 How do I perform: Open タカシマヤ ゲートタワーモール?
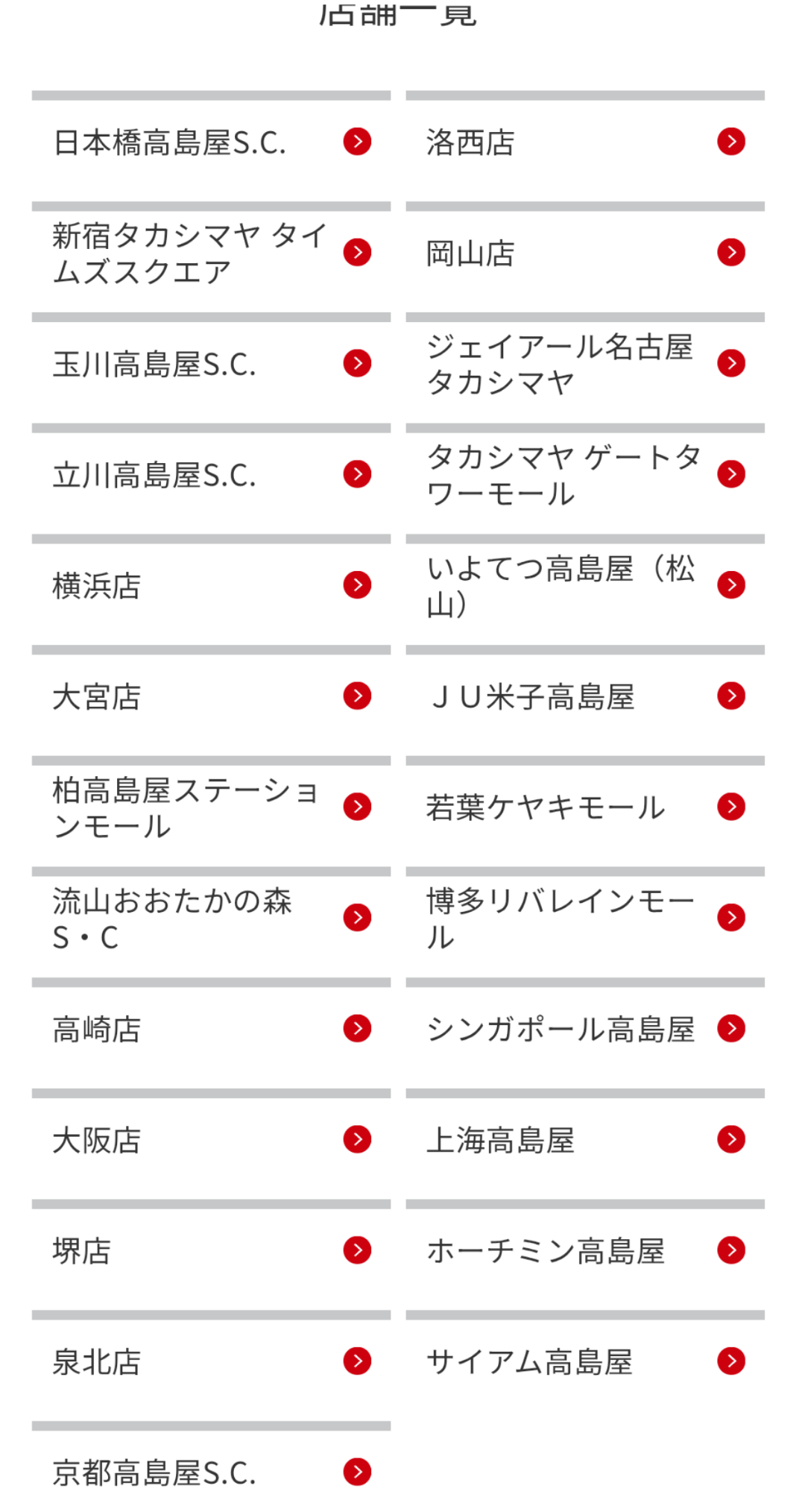coord(585,474)
